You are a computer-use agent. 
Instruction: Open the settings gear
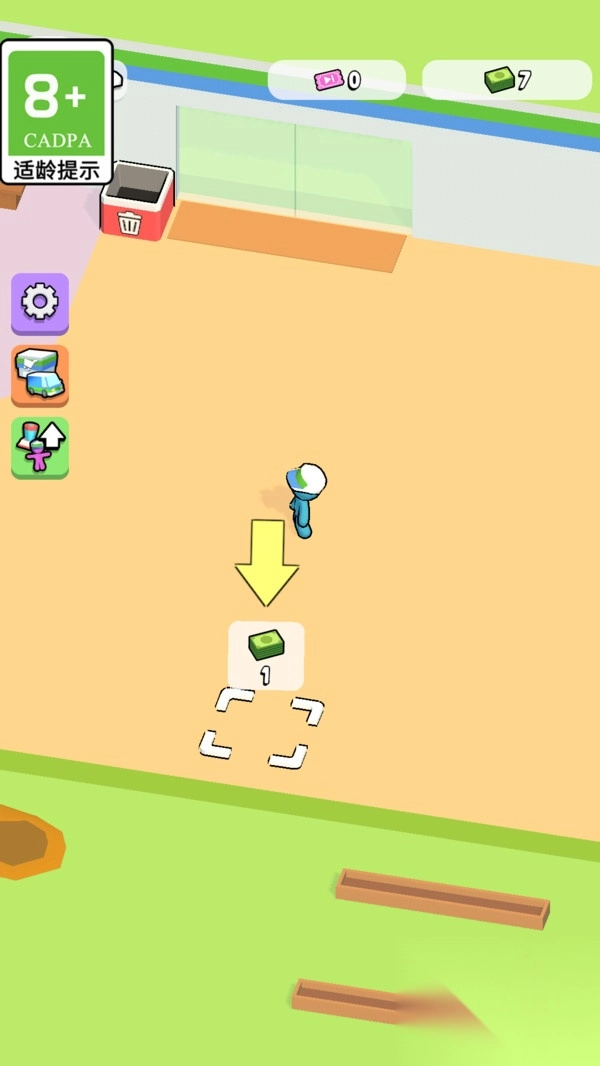[40, 302]
